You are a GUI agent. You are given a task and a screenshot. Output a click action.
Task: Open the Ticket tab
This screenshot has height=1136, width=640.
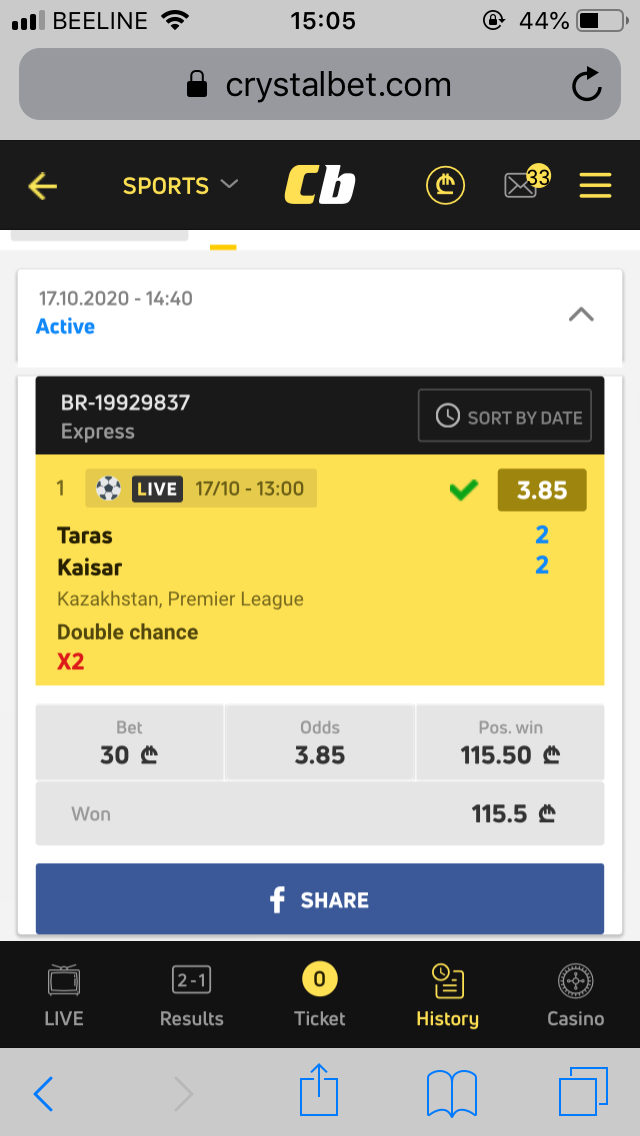[x=319, y=996]
